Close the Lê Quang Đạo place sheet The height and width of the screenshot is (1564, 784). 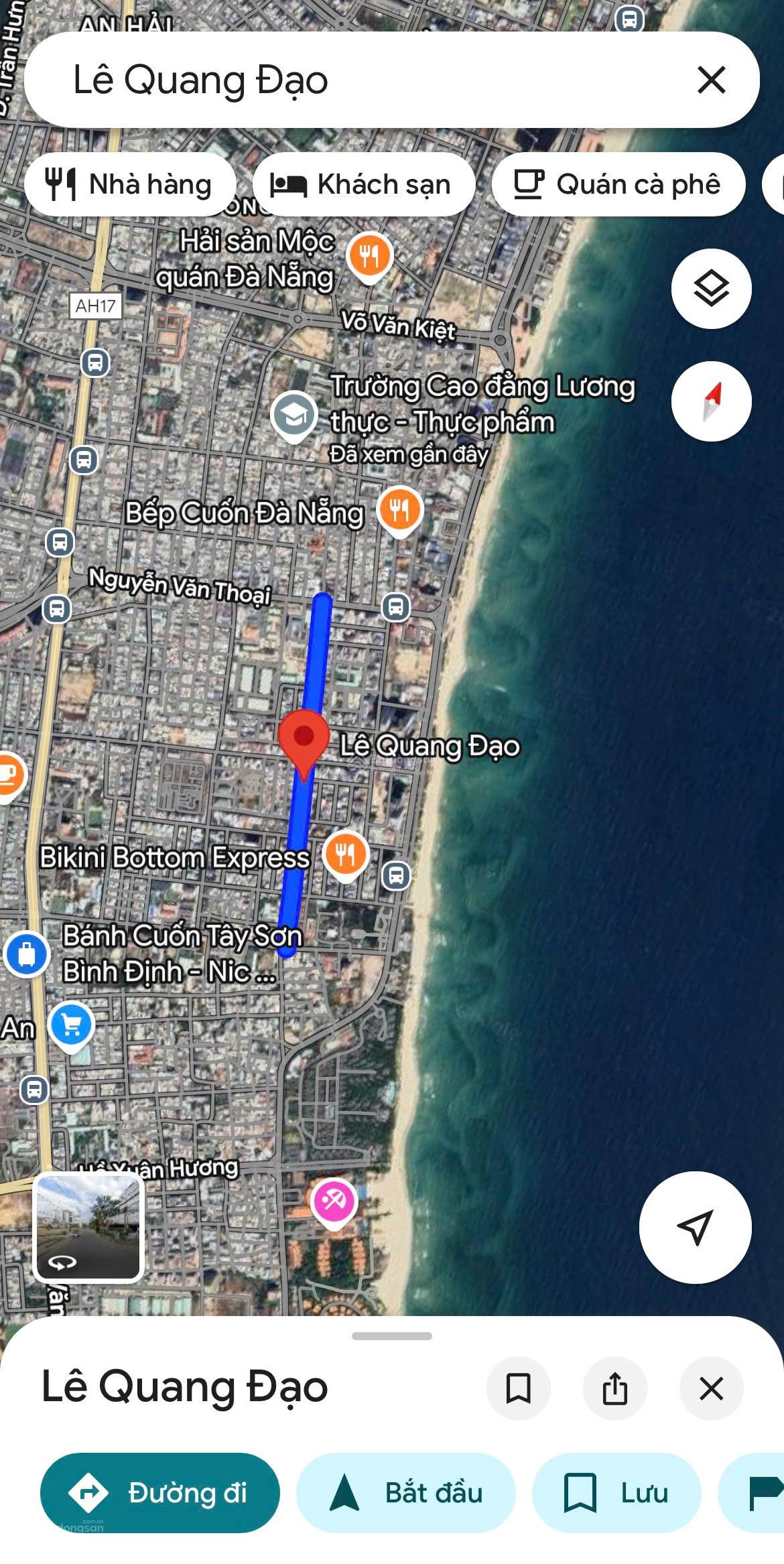click(711, 1388)
